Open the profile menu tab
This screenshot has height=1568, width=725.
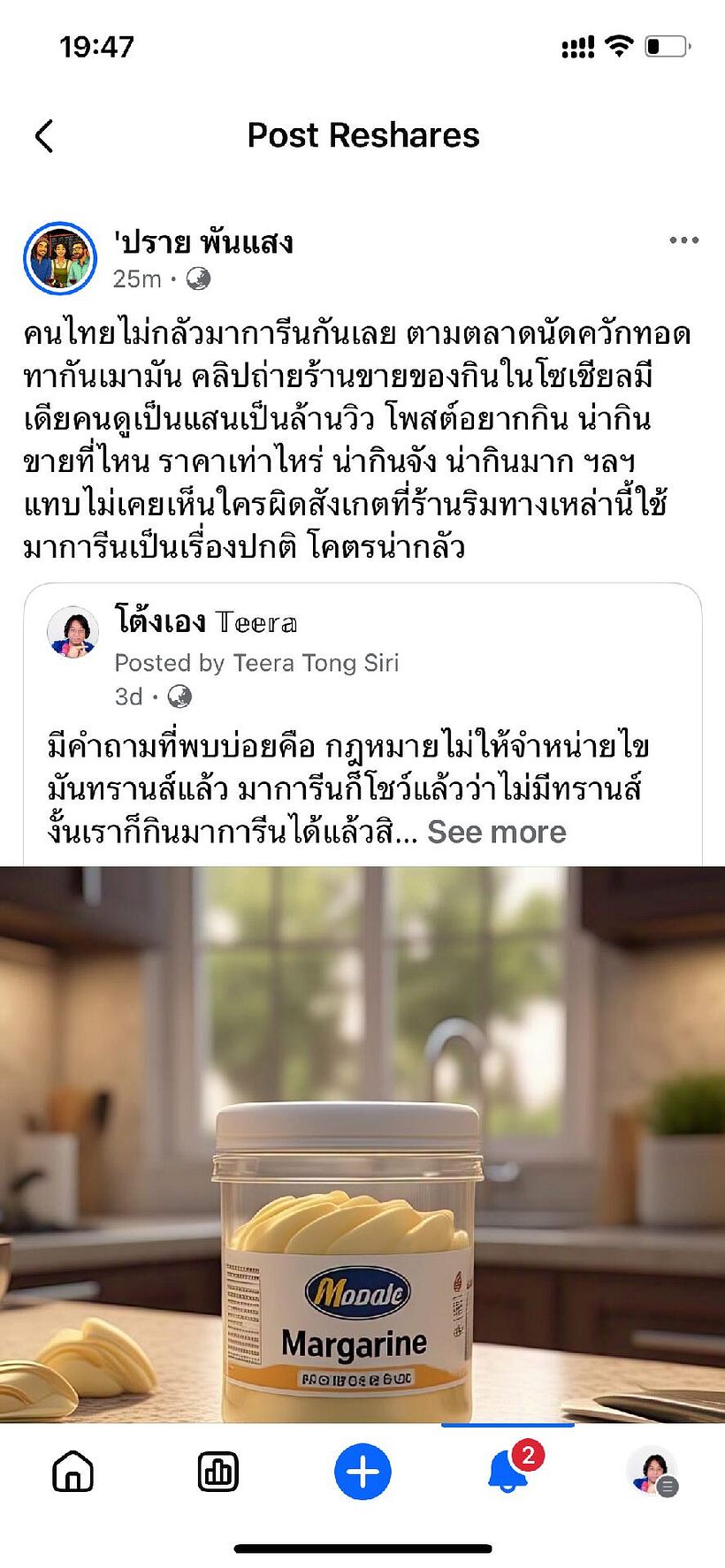click(x=653, y=1472)
